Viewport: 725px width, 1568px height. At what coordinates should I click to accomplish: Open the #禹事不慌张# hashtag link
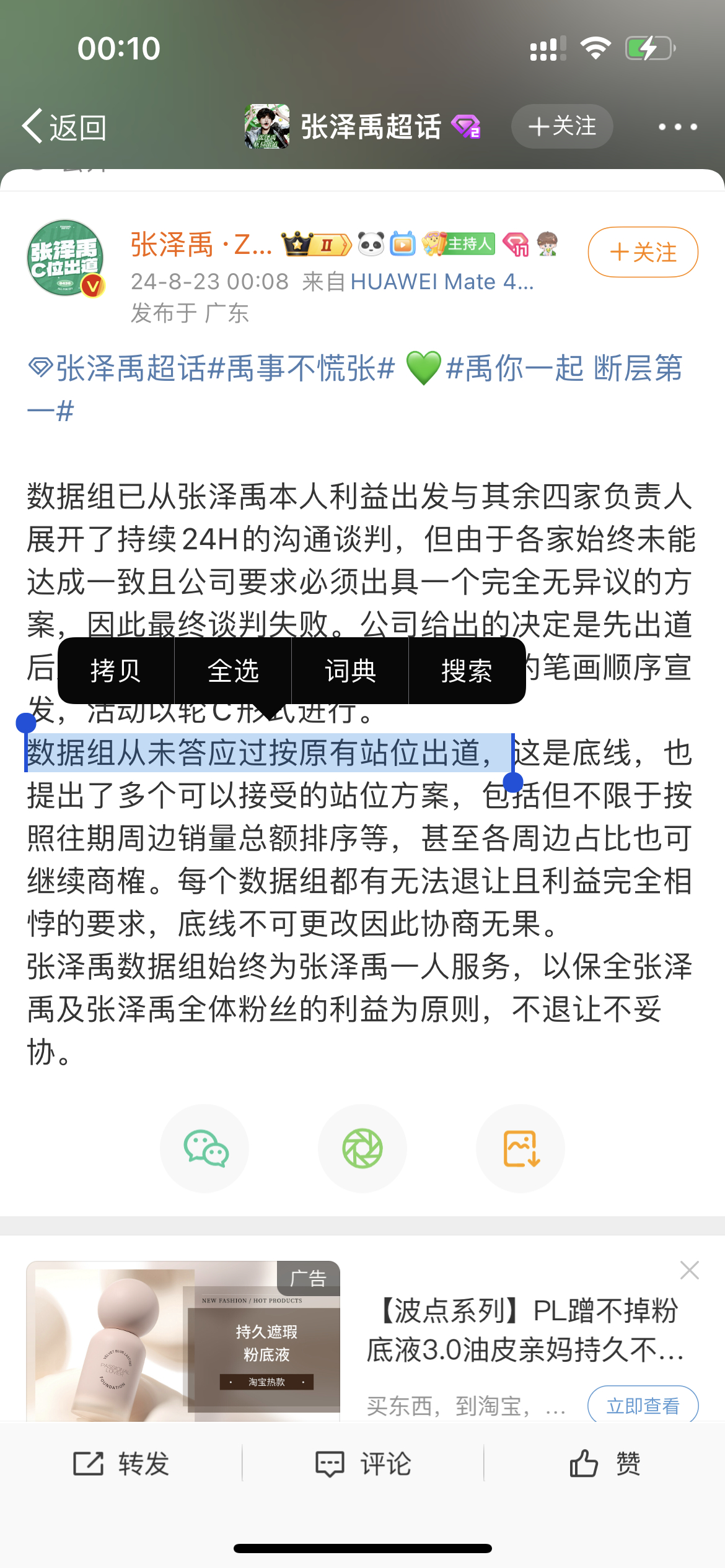tap(310, 368)
